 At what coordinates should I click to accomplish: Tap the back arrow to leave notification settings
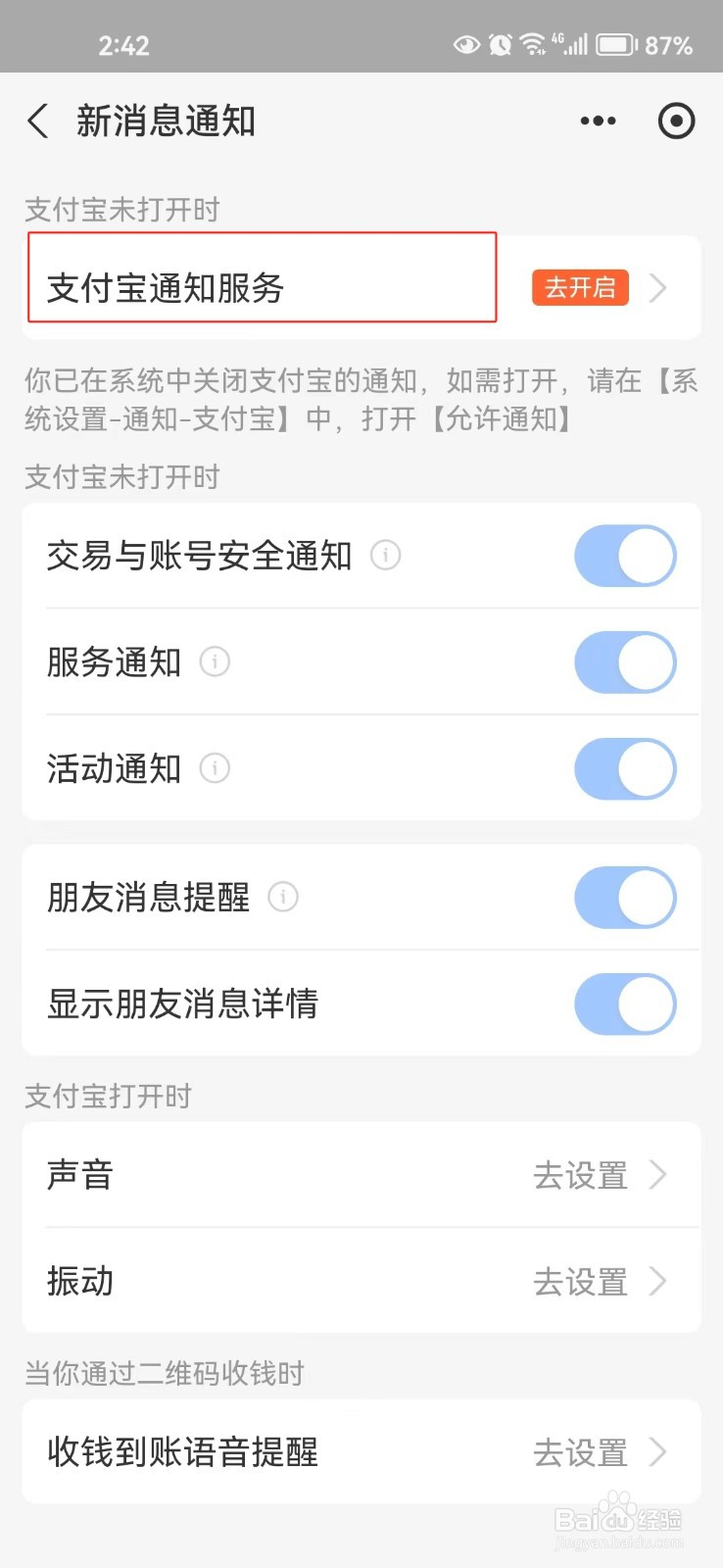[x=36, y=121]
